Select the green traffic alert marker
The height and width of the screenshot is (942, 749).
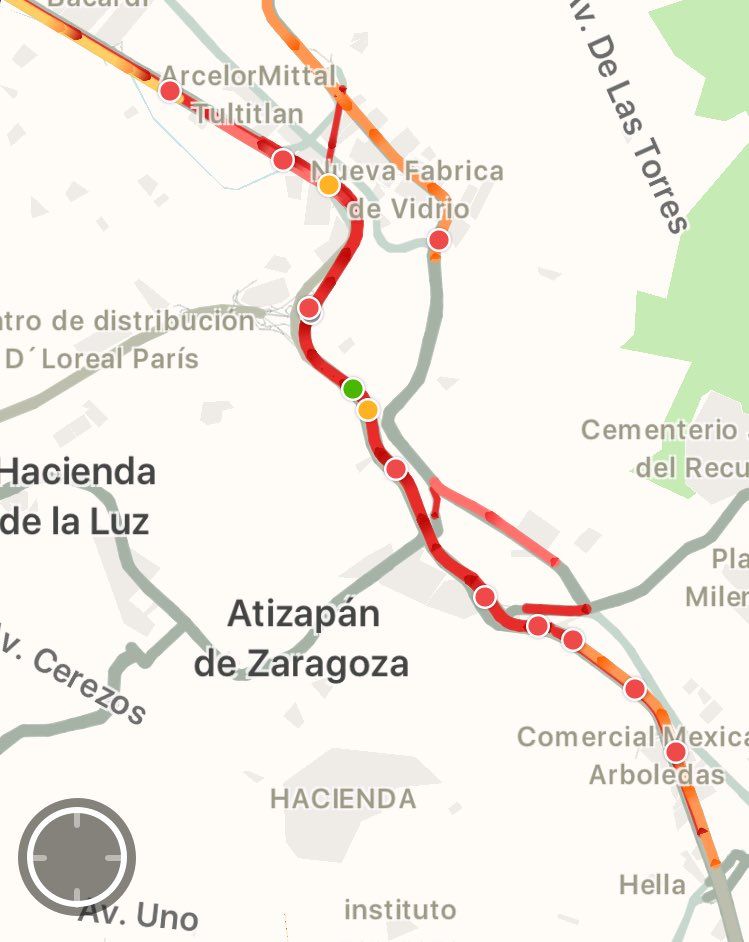point(352,390)
